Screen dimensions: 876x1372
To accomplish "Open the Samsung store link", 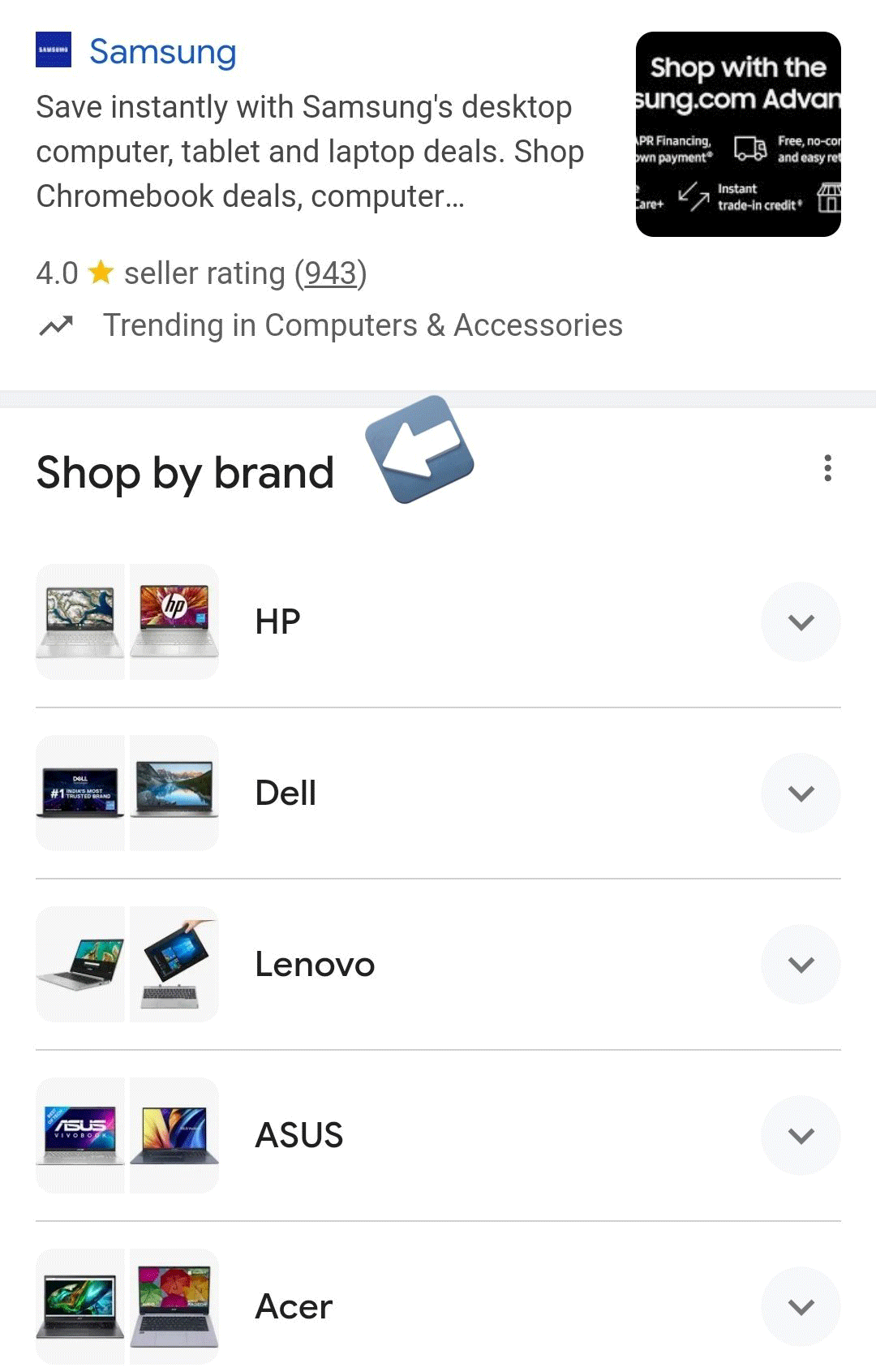I will (161, 51).
